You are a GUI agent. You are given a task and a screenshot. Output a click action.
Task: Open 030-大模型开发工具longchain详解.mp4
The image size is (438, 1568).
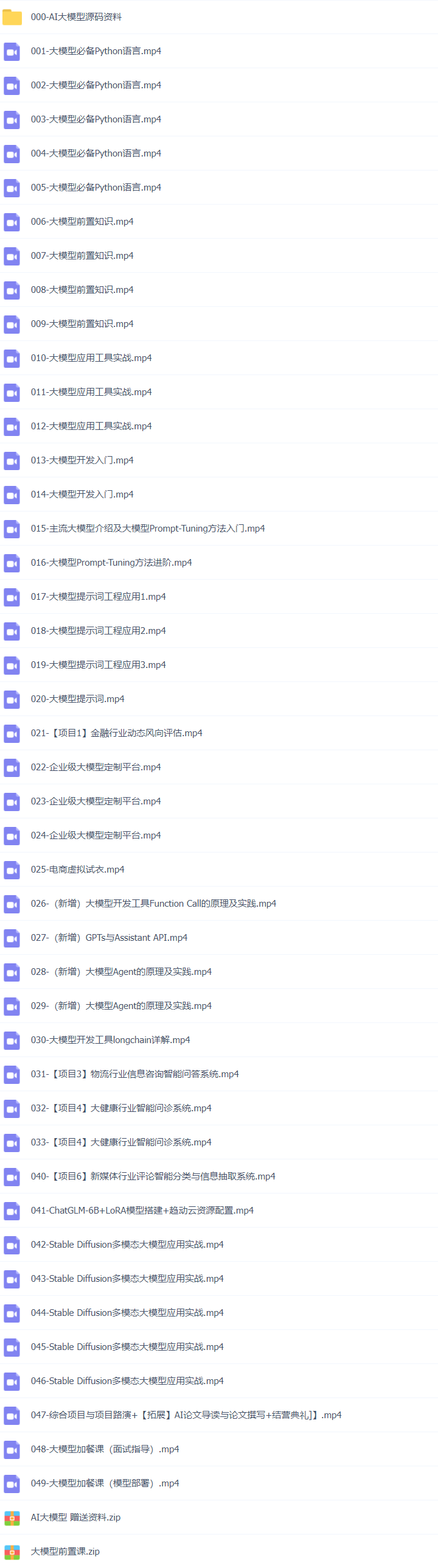[x=110, y=1040]
